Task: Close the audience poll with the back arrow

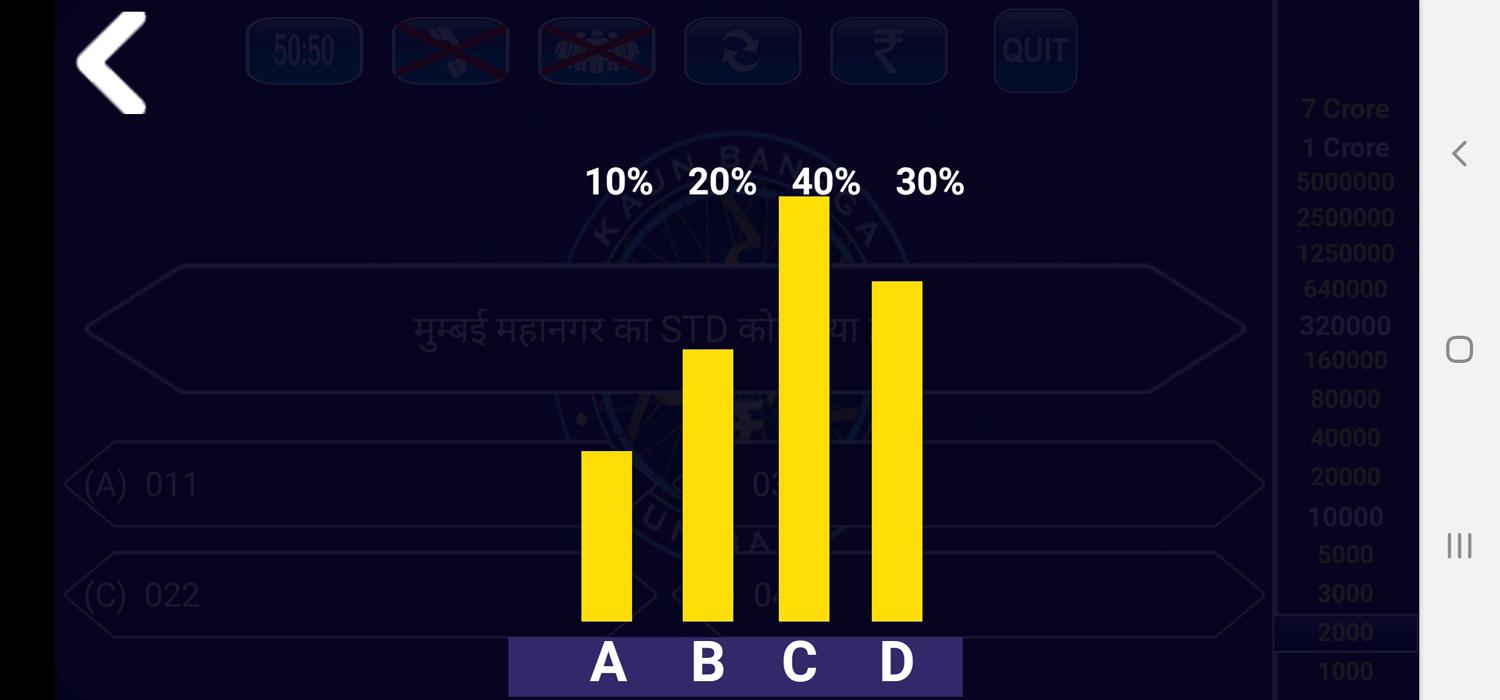Action: [x=112, y=63]
